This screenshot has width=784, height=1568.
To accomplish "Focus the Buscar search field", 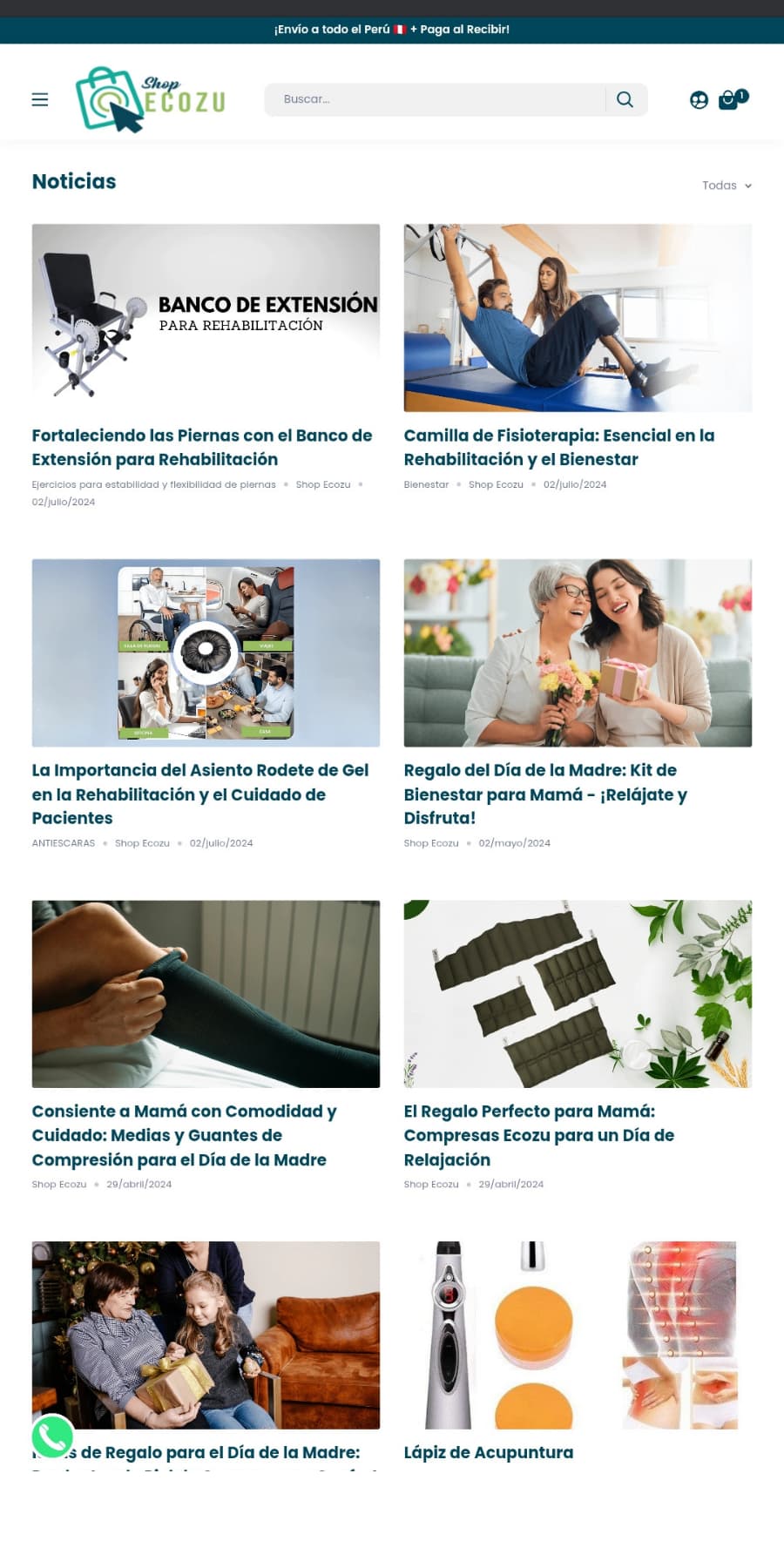I will tap(436, 99).
